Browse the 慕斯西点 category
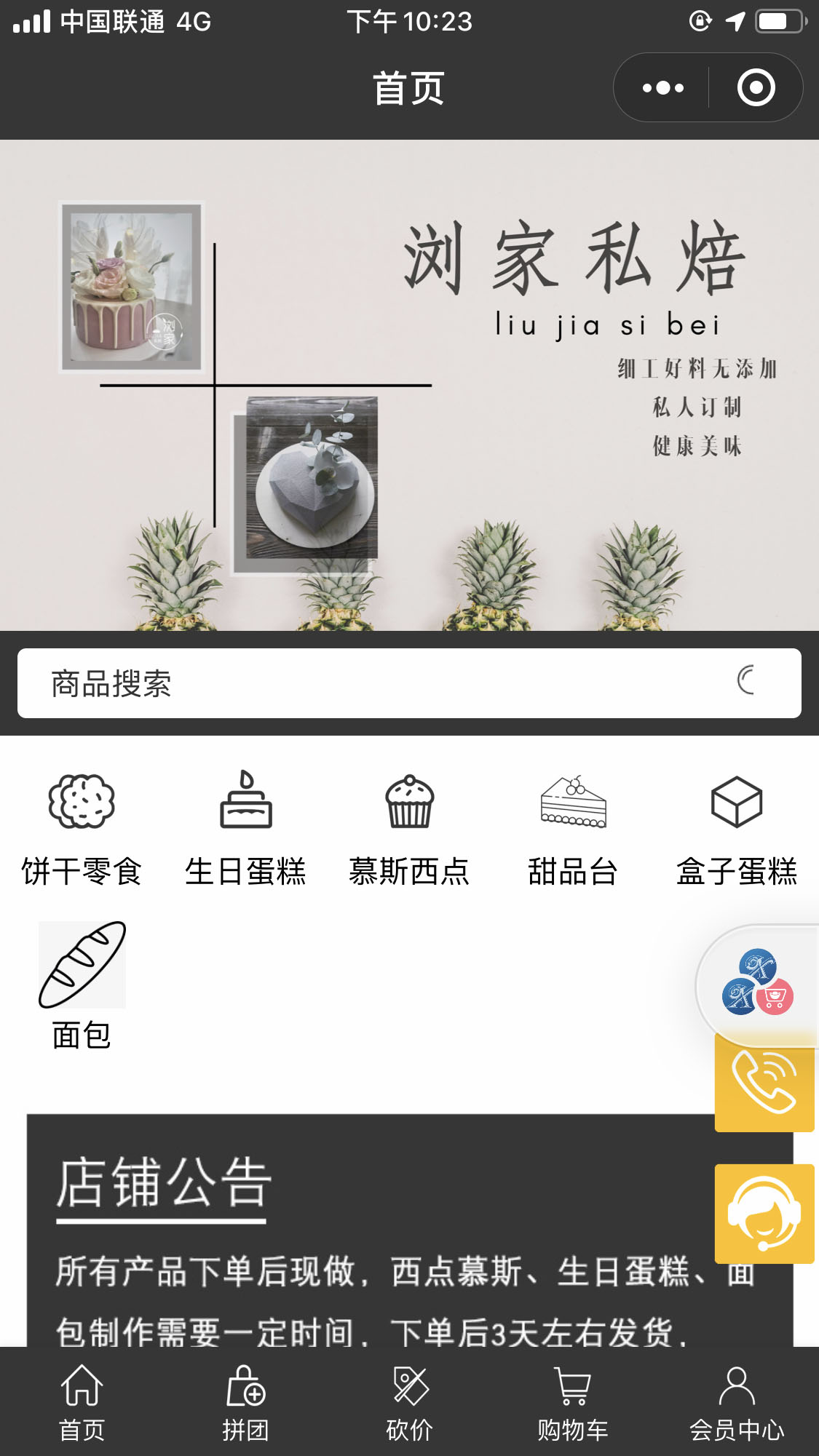This screenshot has width=819, height=1456. tap(409, 829)
